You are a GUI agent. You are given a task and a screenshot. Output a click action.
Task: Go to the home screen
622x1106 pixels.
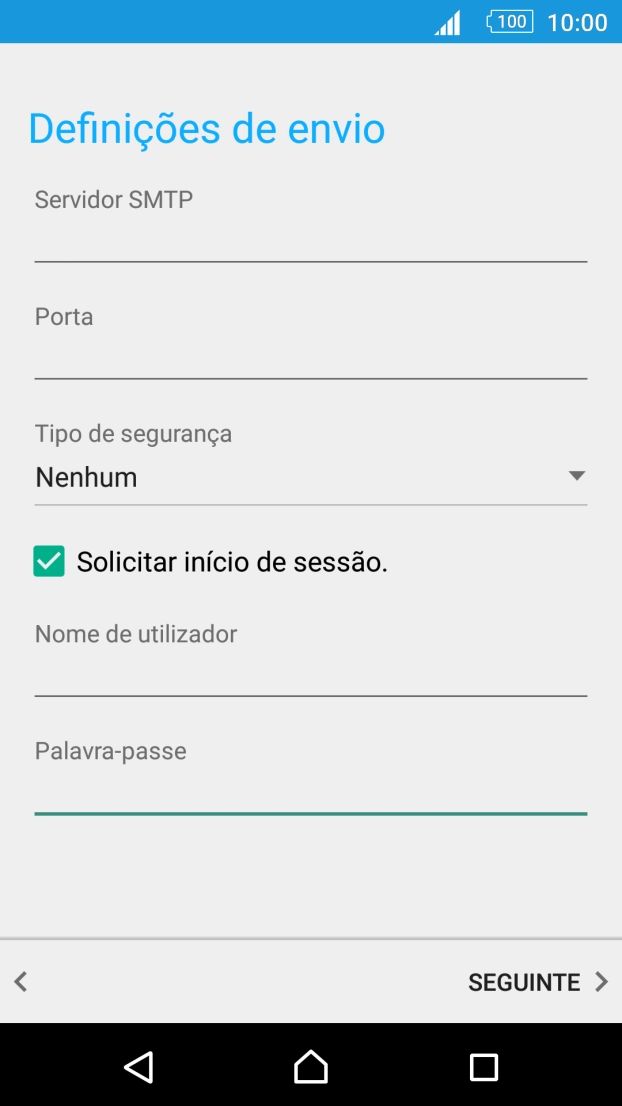(x=311, y=1067)
